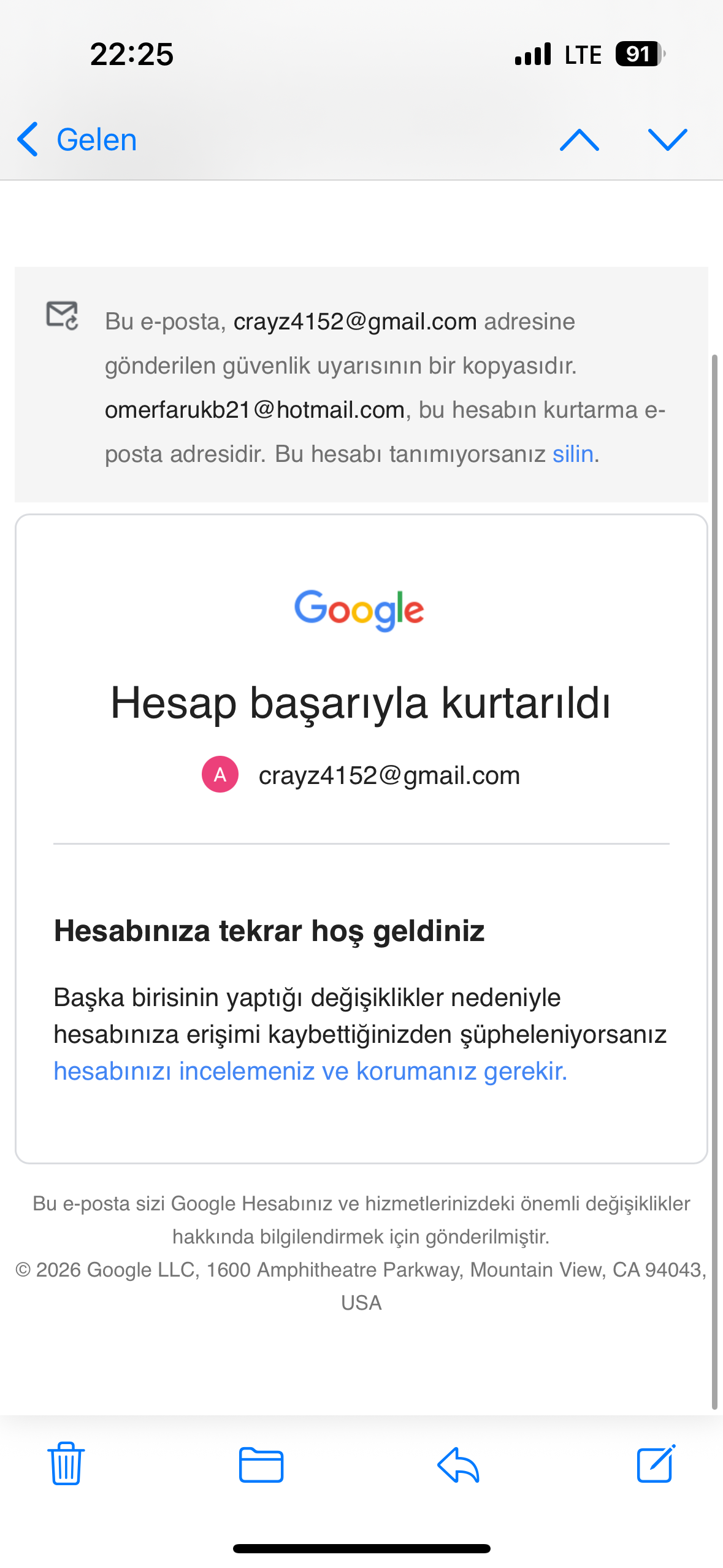The height and width of the screenshot is (1568, 723).
Task: Move the email using the folder icon
Action: coord(261,1465)
